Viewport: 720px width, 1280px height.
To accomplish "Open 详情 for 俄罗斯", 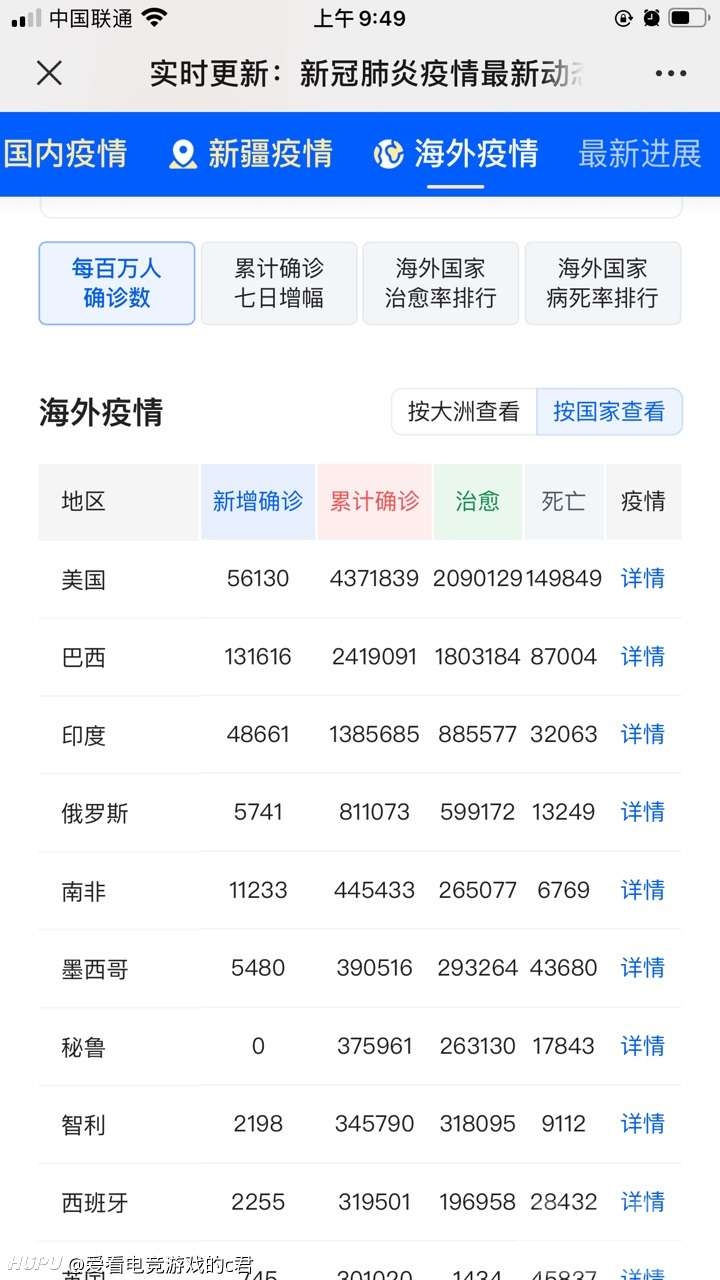I will [x=642, y=812].
